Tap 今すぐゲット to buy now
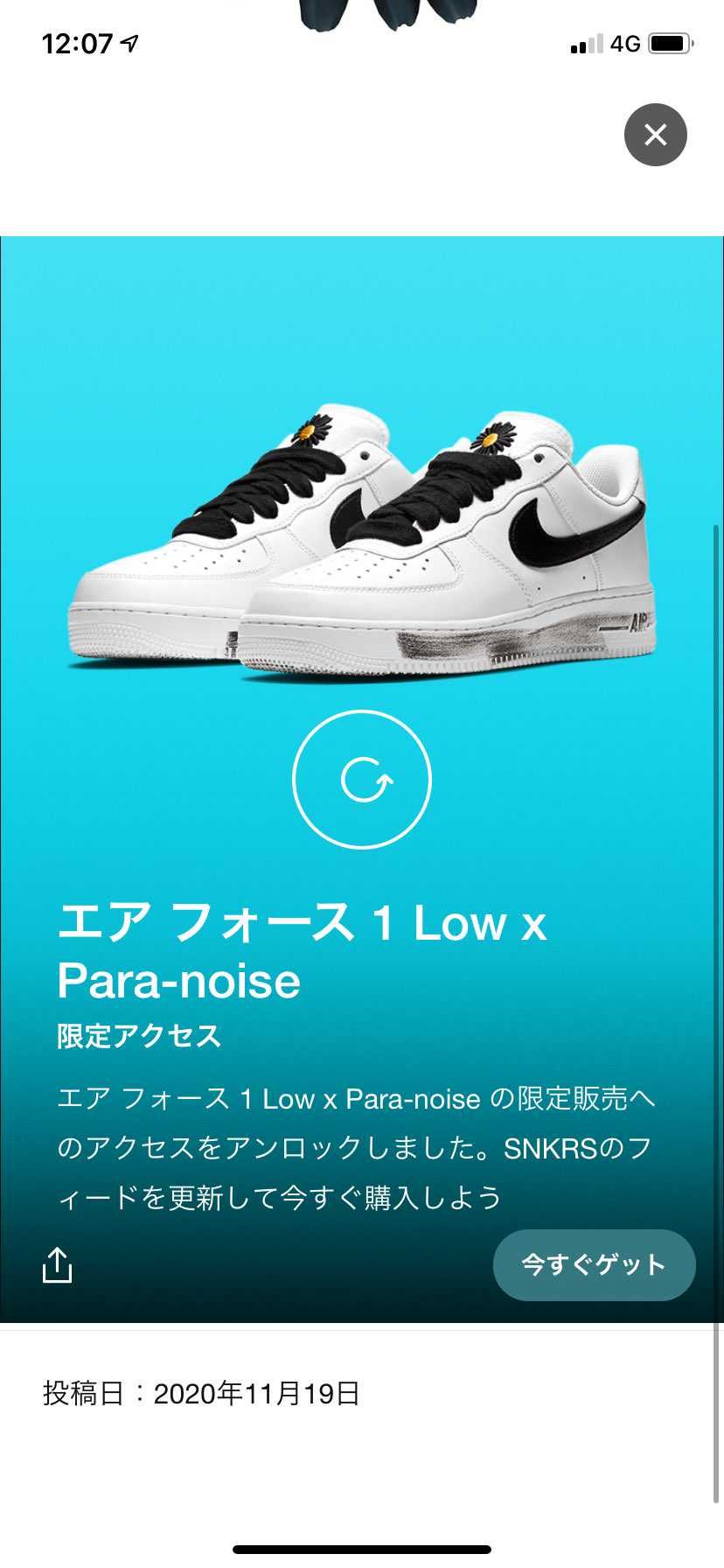The image size is (724, 1568). coord(594,1264)
